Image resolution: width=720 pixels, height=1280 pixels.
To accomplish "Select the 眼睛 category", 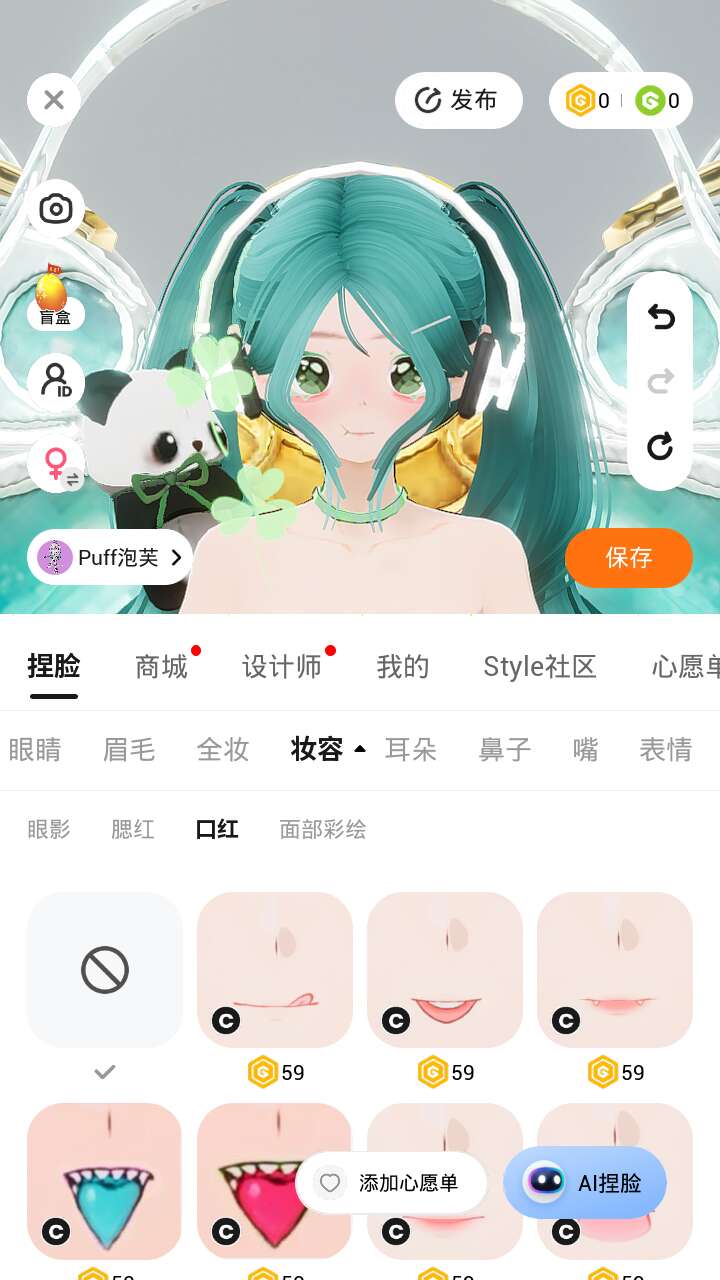I will (x=35, y=749).
